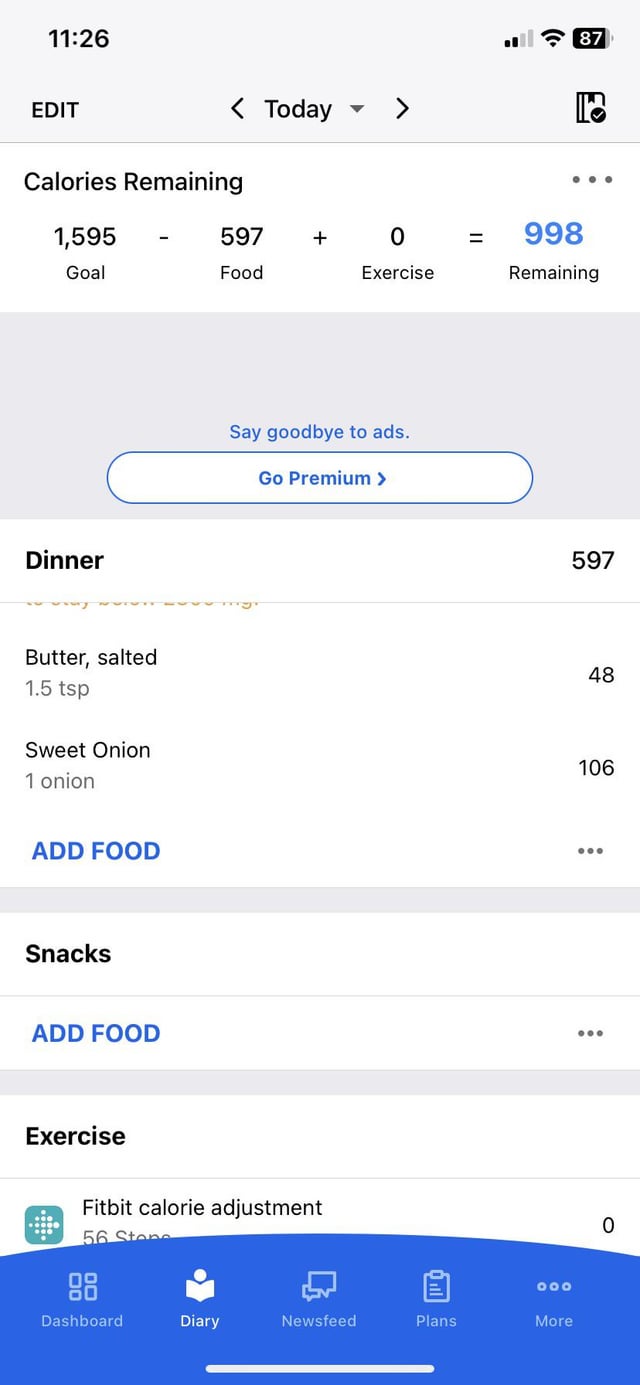Screen dimensions: 640x1385
Task: Tap the Go Premium button
Action: (x=320, y=478)
